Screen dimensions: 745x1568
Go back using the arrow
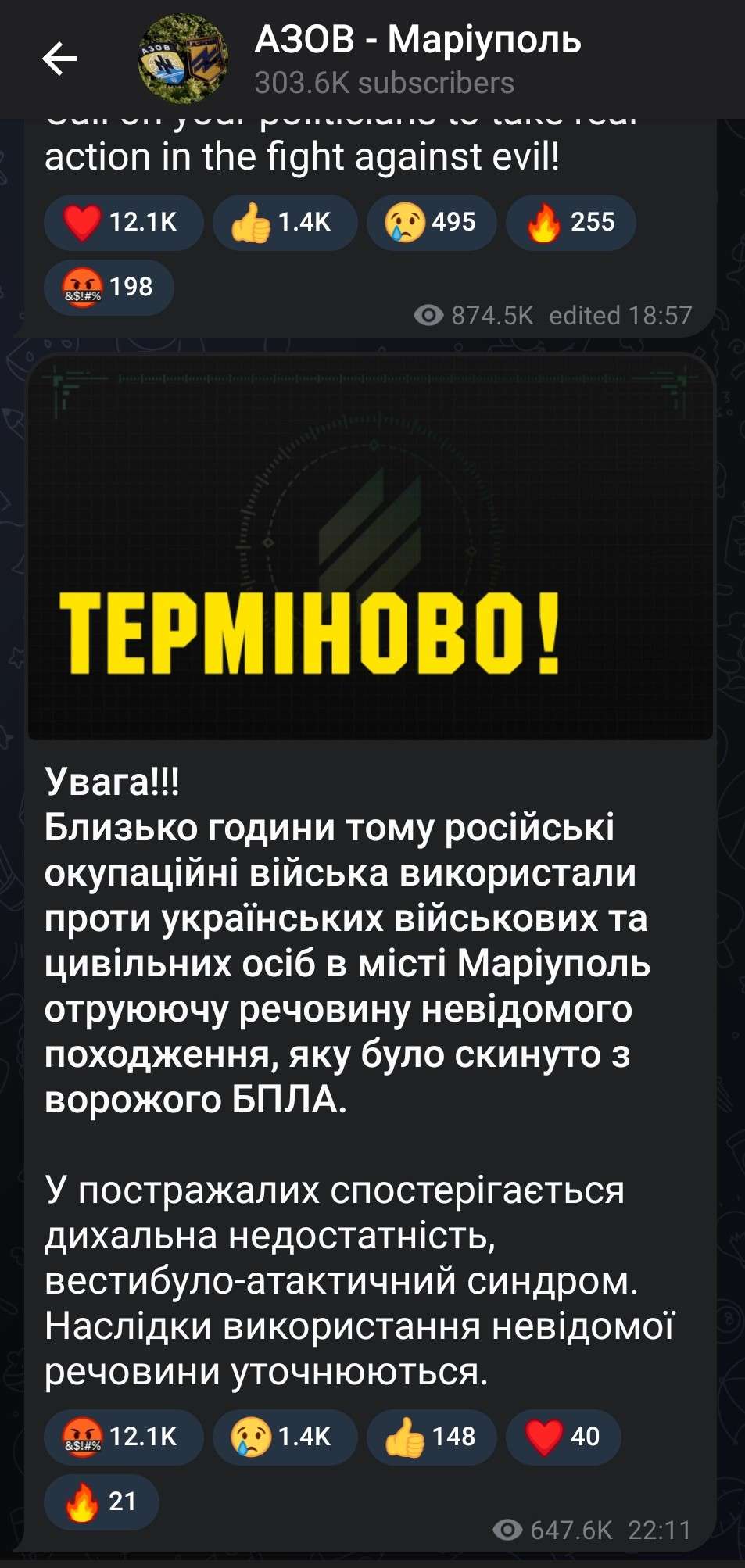[x=59, y=59]
